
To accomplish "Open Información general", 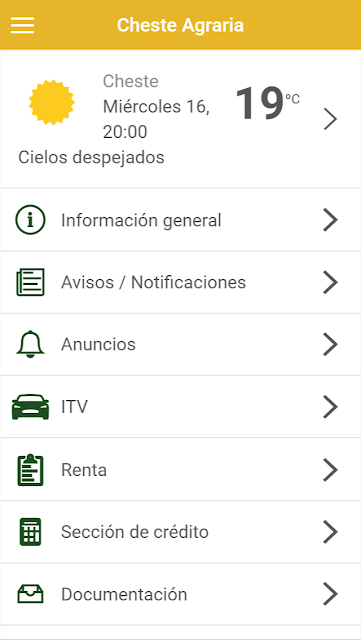I will click(180, 220).
